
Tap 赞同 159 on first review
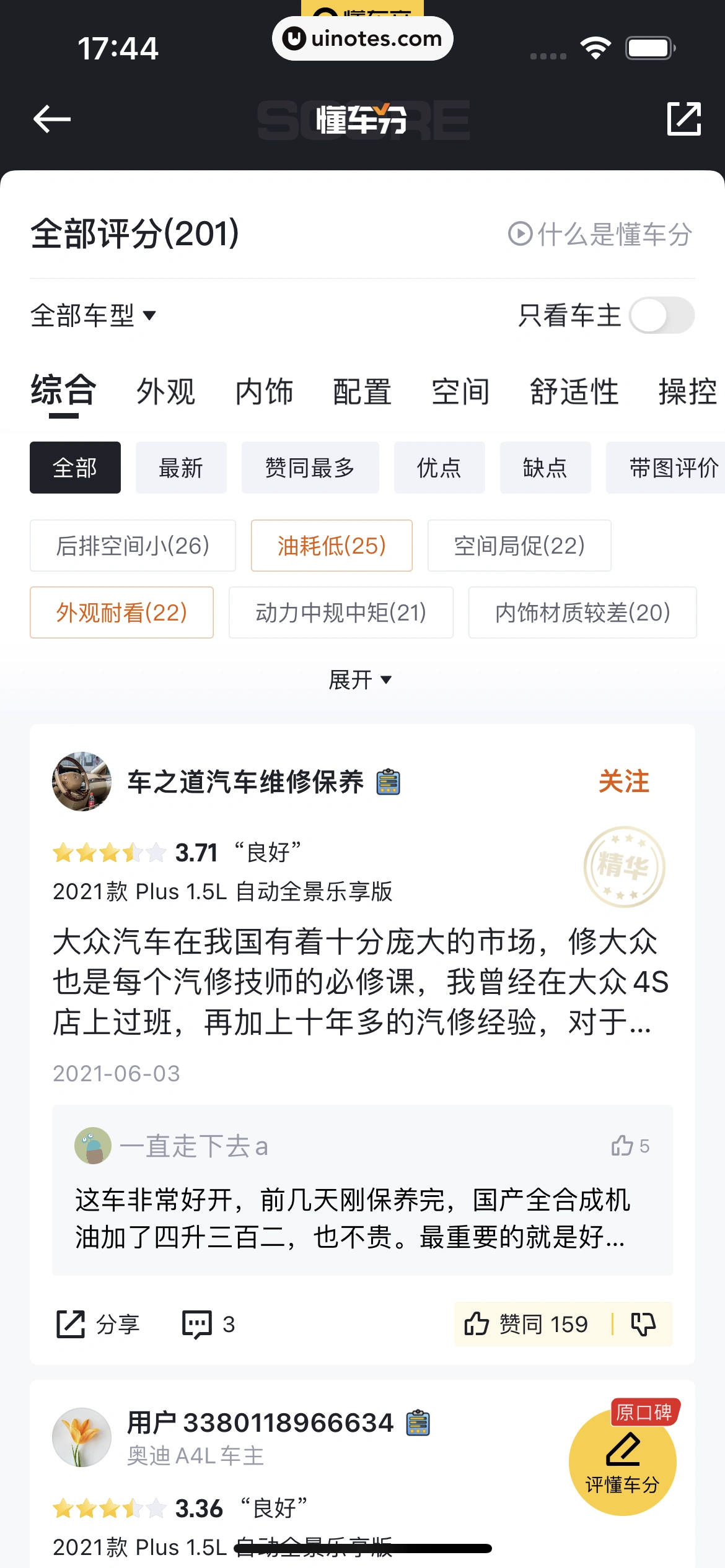tap(527, 1325)
